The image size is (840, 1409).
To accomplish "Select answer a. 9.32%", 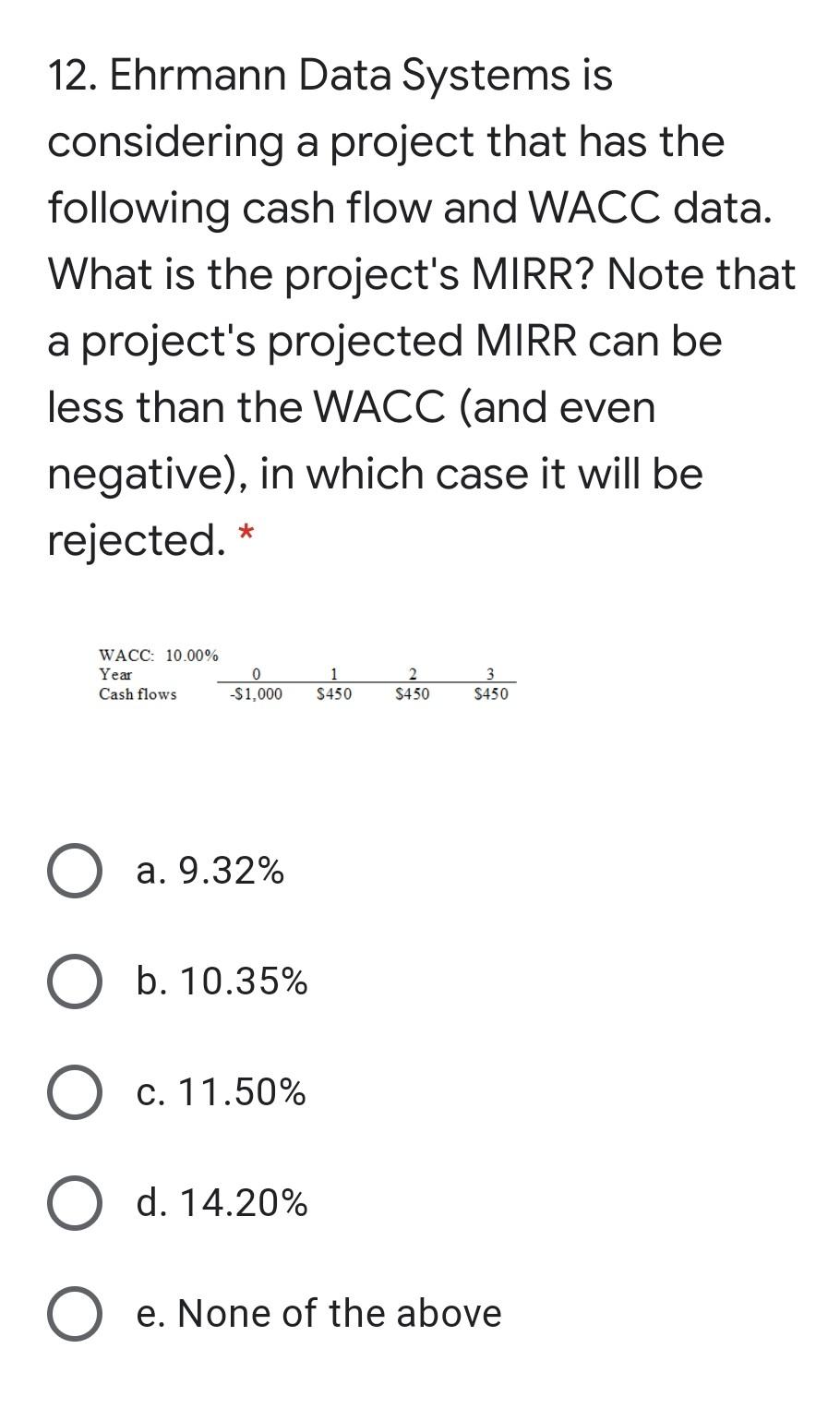I will (75, 871).
